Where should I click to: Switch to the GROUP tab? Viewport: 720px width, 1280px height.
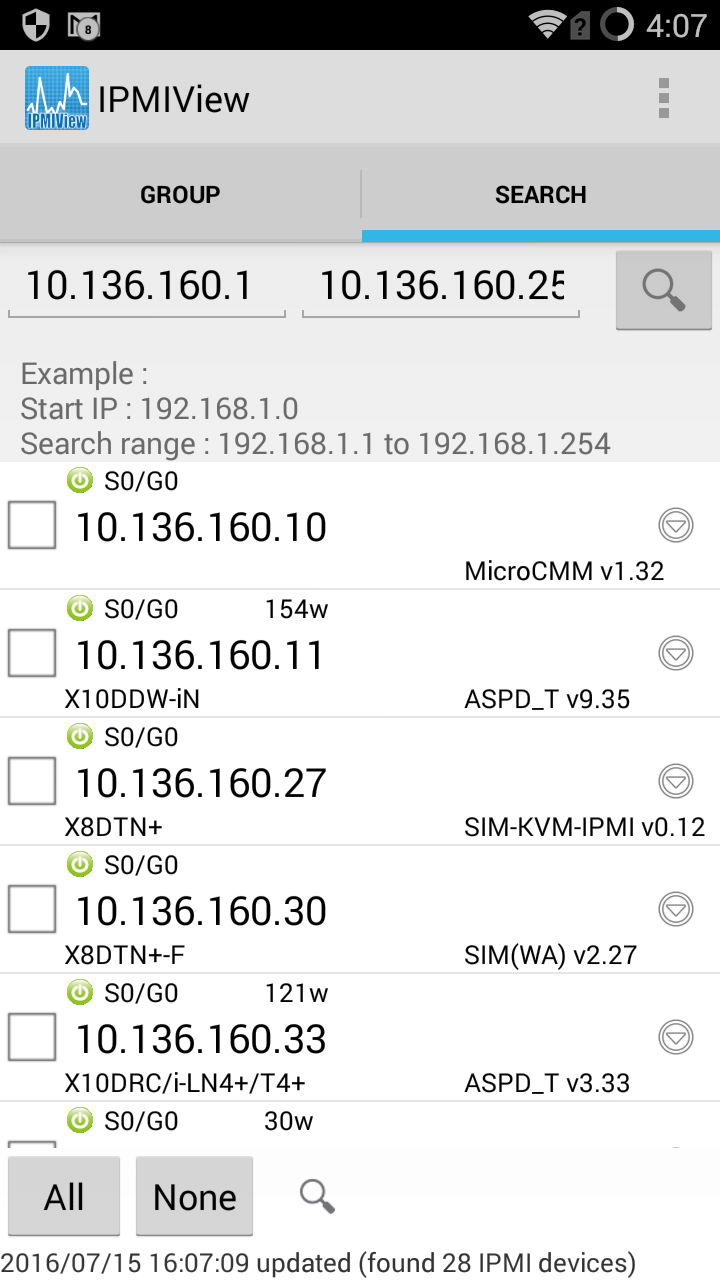coord(180,194)
